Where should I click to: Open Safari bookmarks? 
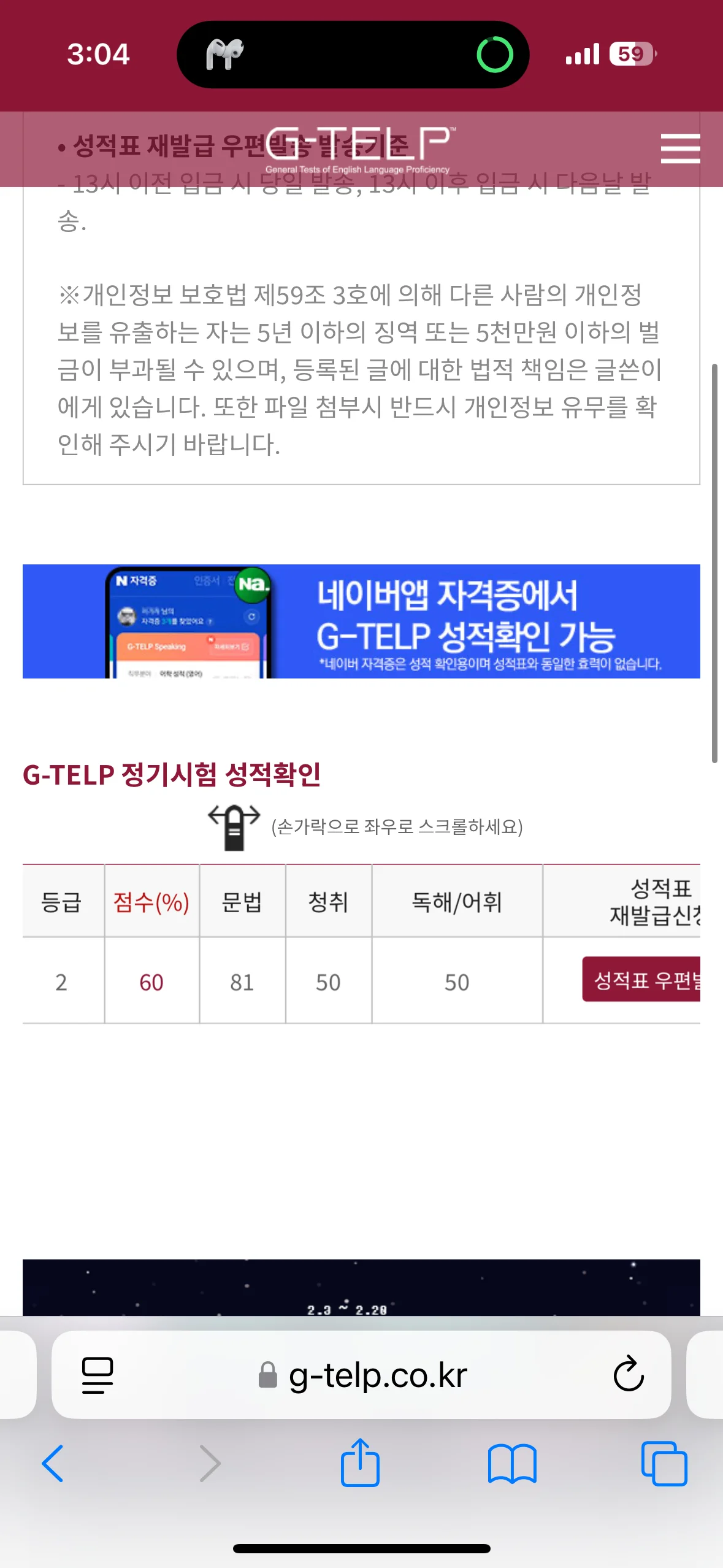[512, 1463]
